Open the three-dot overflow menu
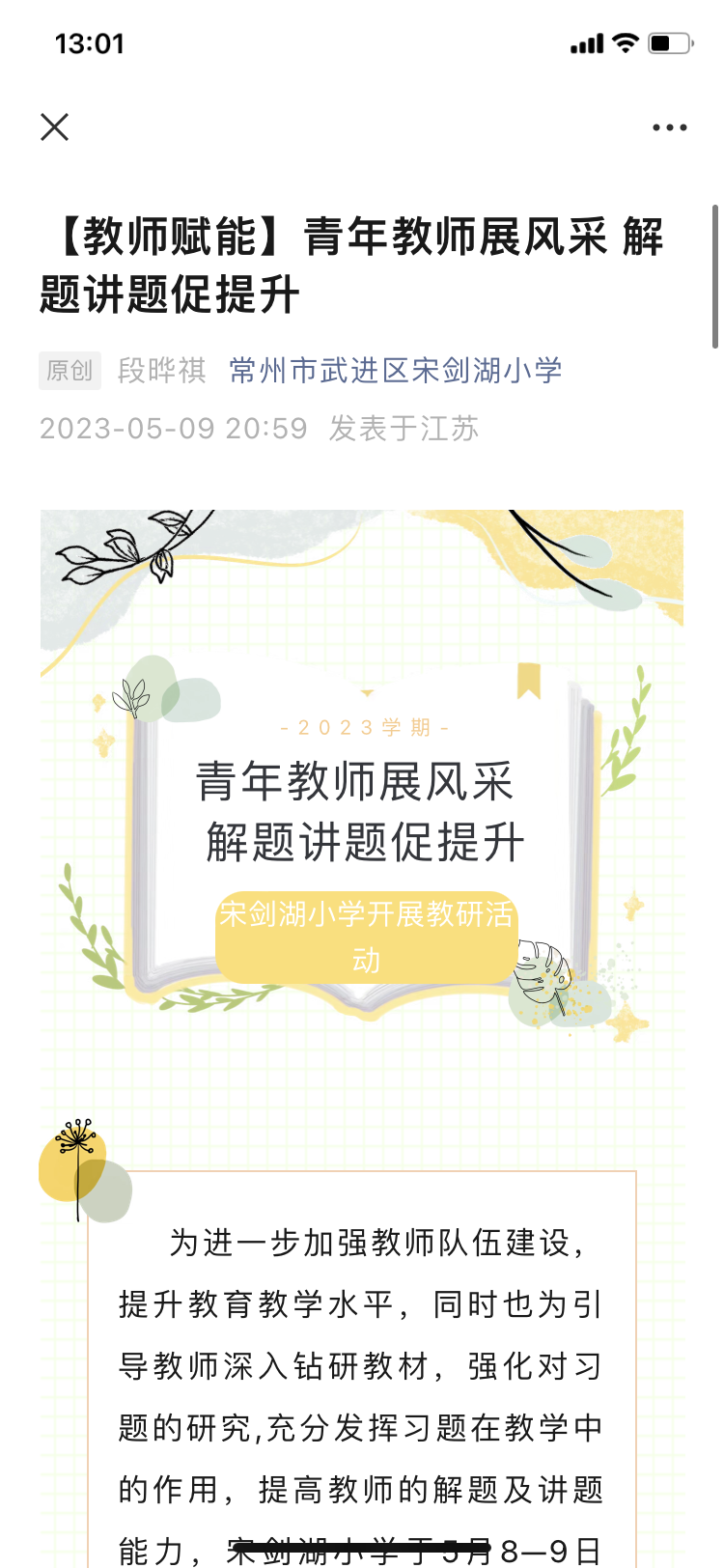Image resolution: width=724 pixels, height=1568 pixels. (669, 127)
